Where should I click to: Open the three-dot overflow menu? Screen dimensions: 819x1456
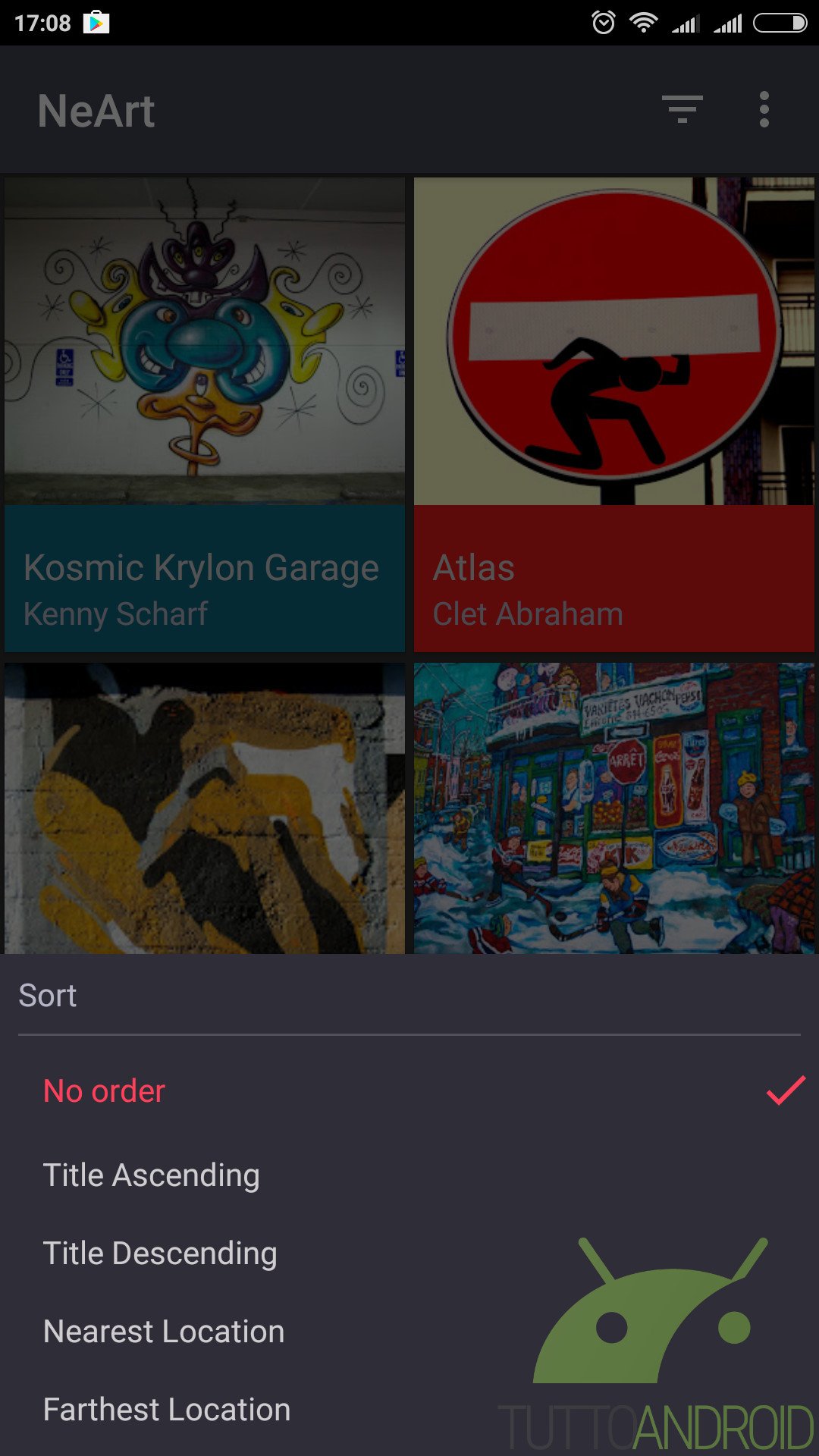[x=764, y=110]
